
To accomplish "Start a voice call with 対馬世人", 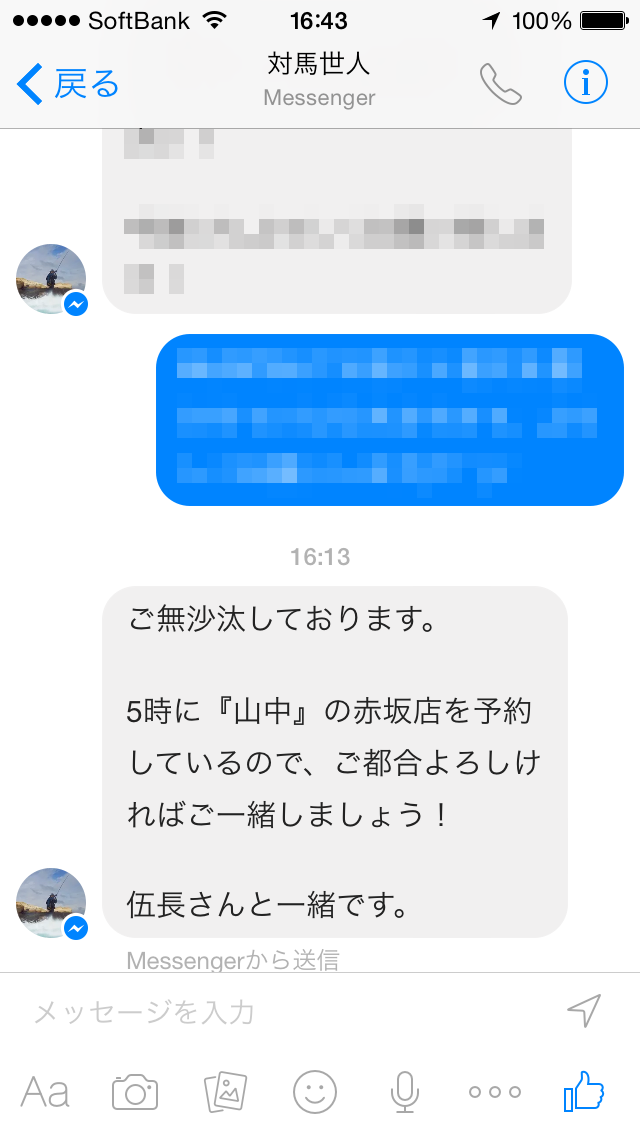I will [x=500, y=85].
